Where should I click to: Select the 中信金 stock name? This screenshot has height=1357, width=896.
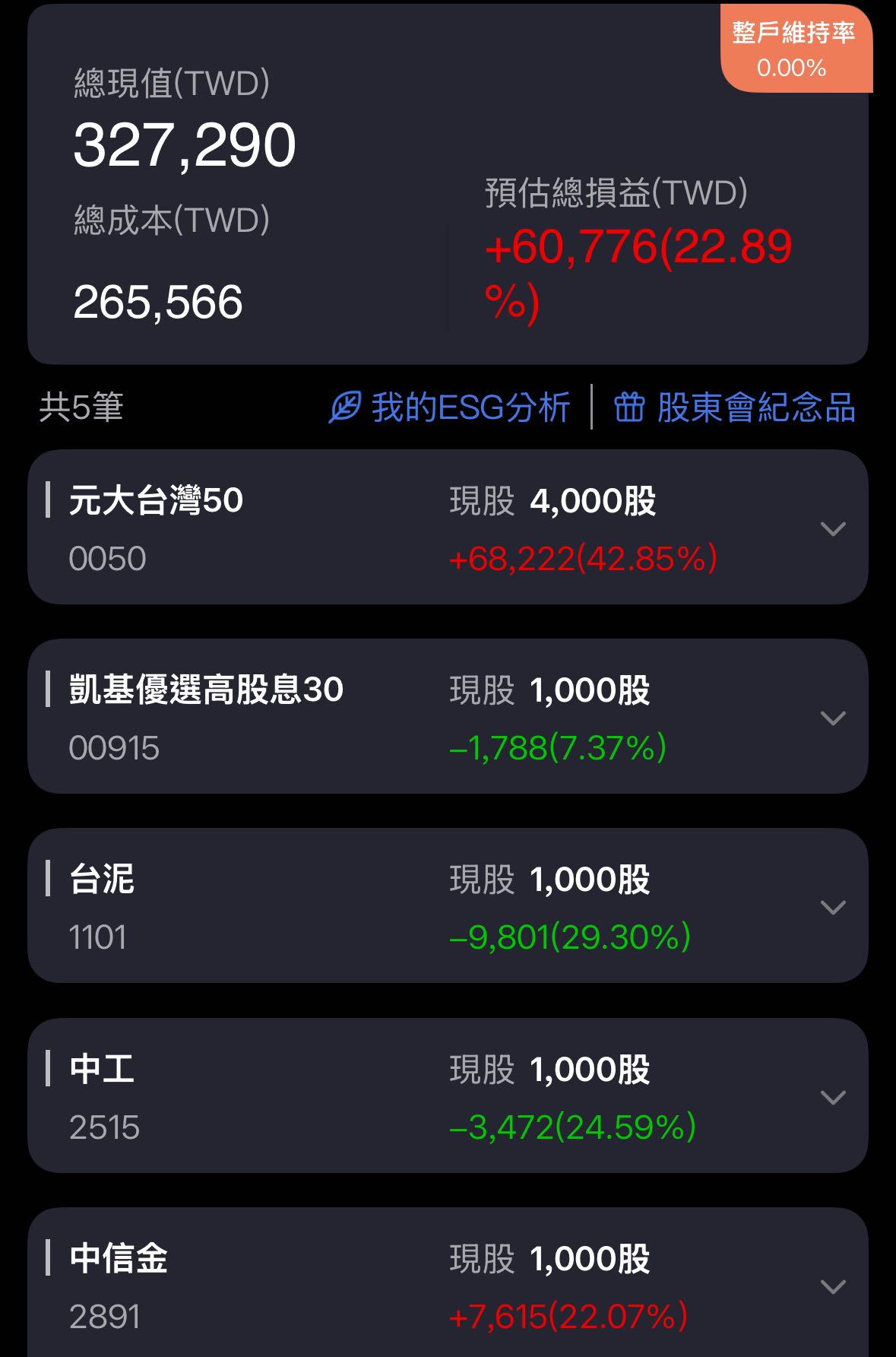coord(116,1258)
